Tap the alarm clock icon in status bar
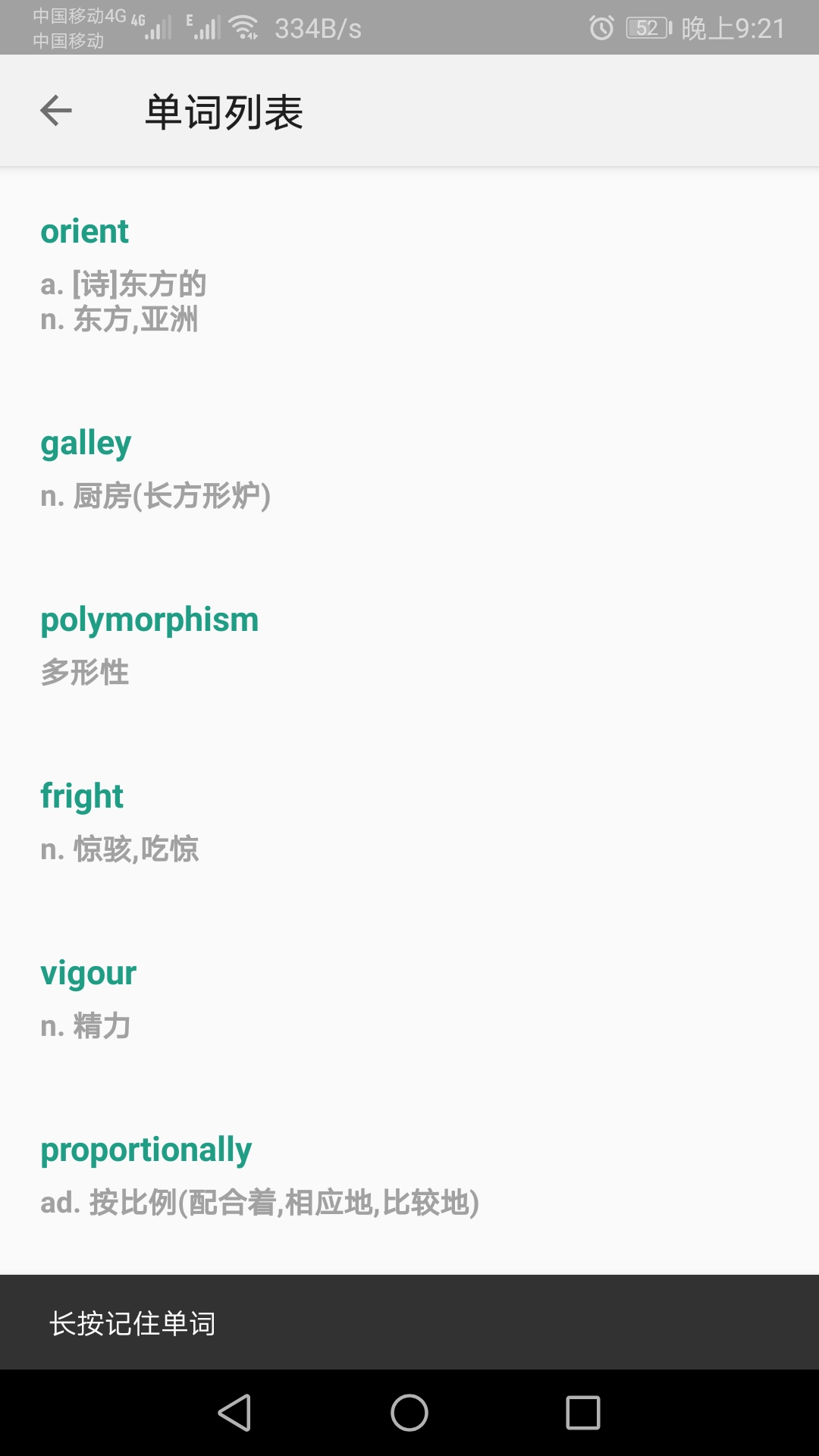The image size is (819, 1456). click(x=601, y=28)
